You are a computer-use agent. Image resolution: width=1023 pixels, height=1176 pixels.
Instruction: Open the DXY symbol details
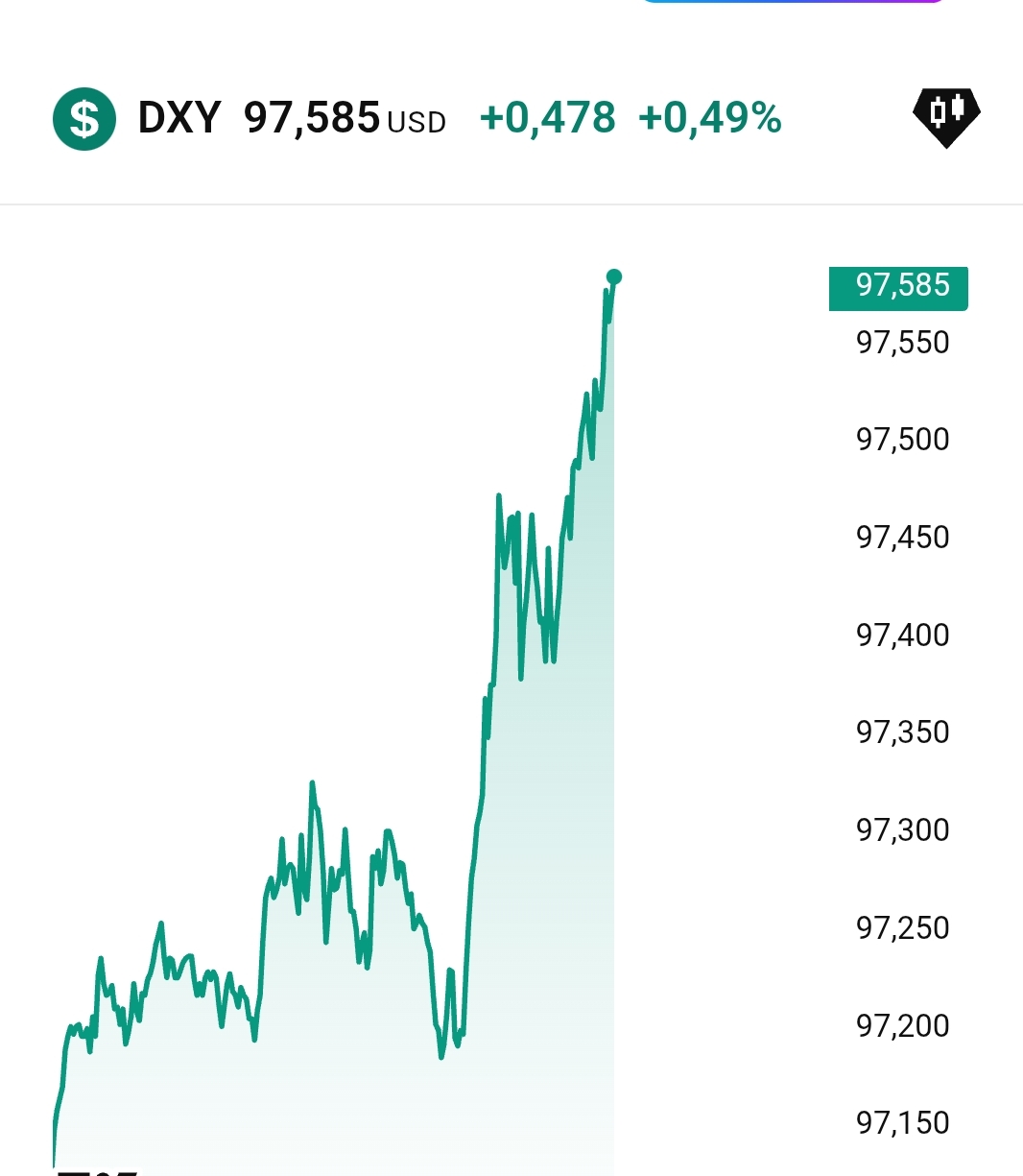(x=179, y=118)
